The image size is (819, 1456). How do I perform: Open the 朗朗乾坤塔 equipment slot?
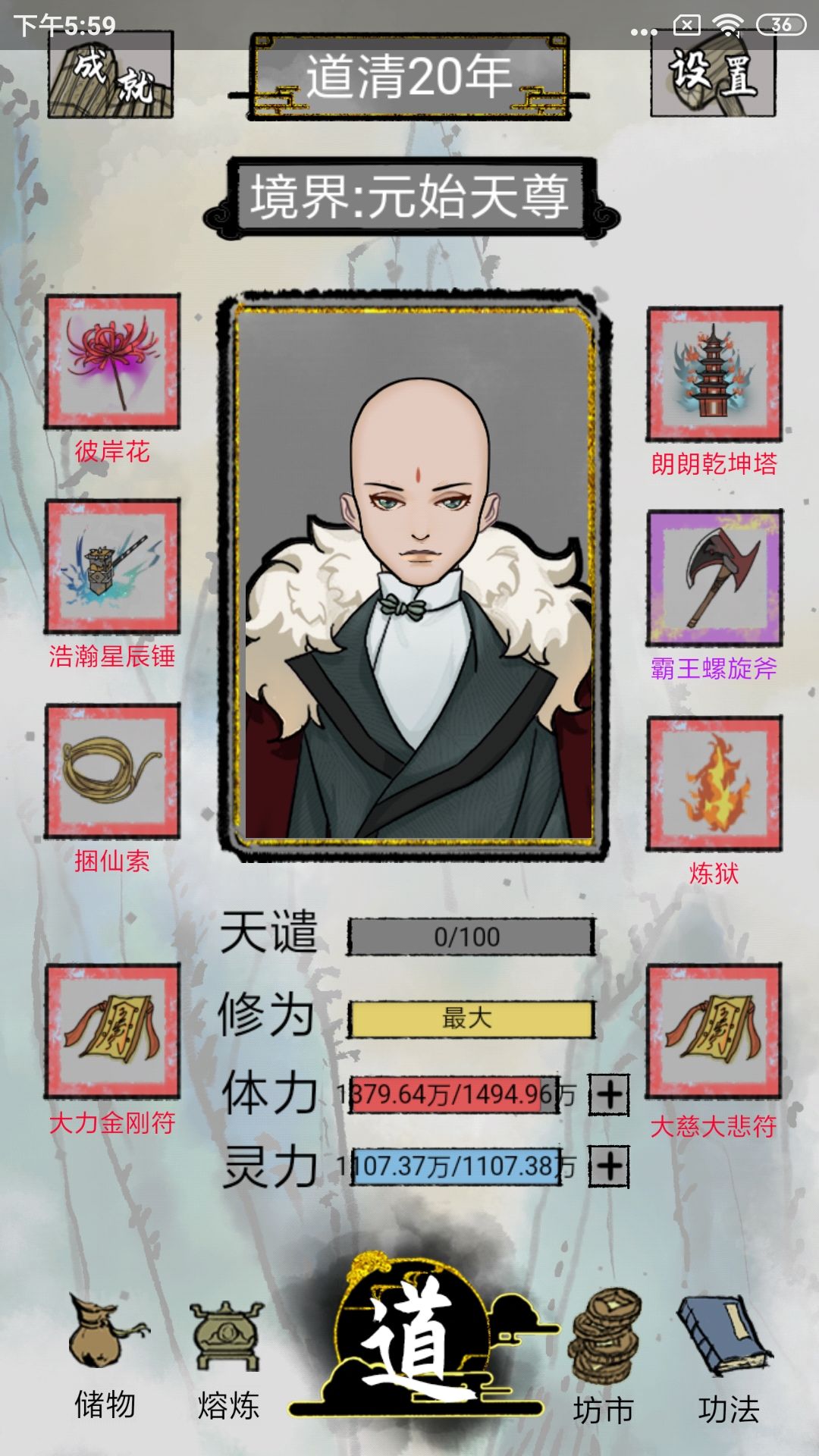(714, 374)
